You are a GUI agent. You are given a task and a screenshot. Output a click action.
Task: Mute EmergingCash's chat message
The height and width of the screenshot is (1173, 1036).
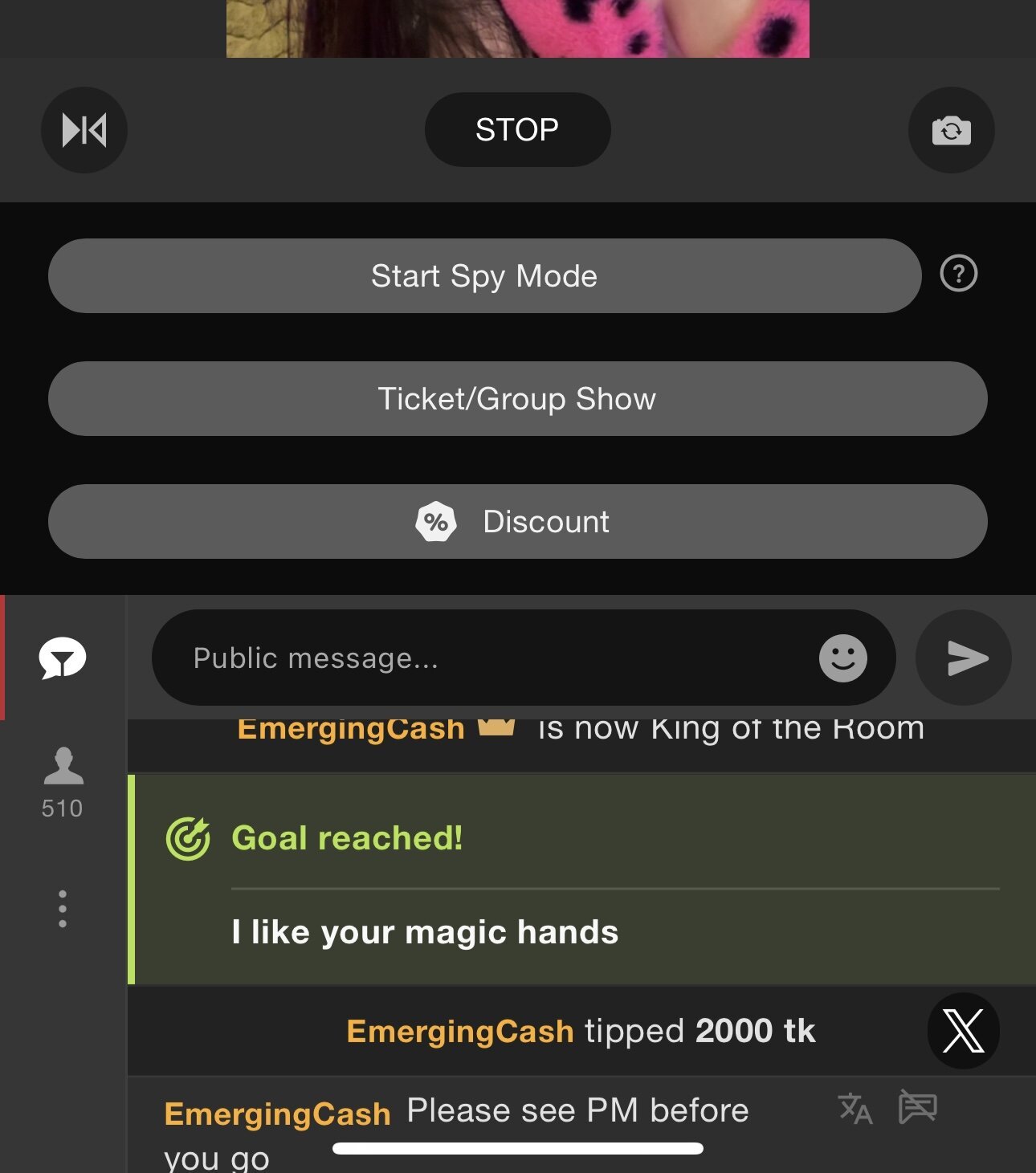pyautogui.click(x=917, y=1107)
